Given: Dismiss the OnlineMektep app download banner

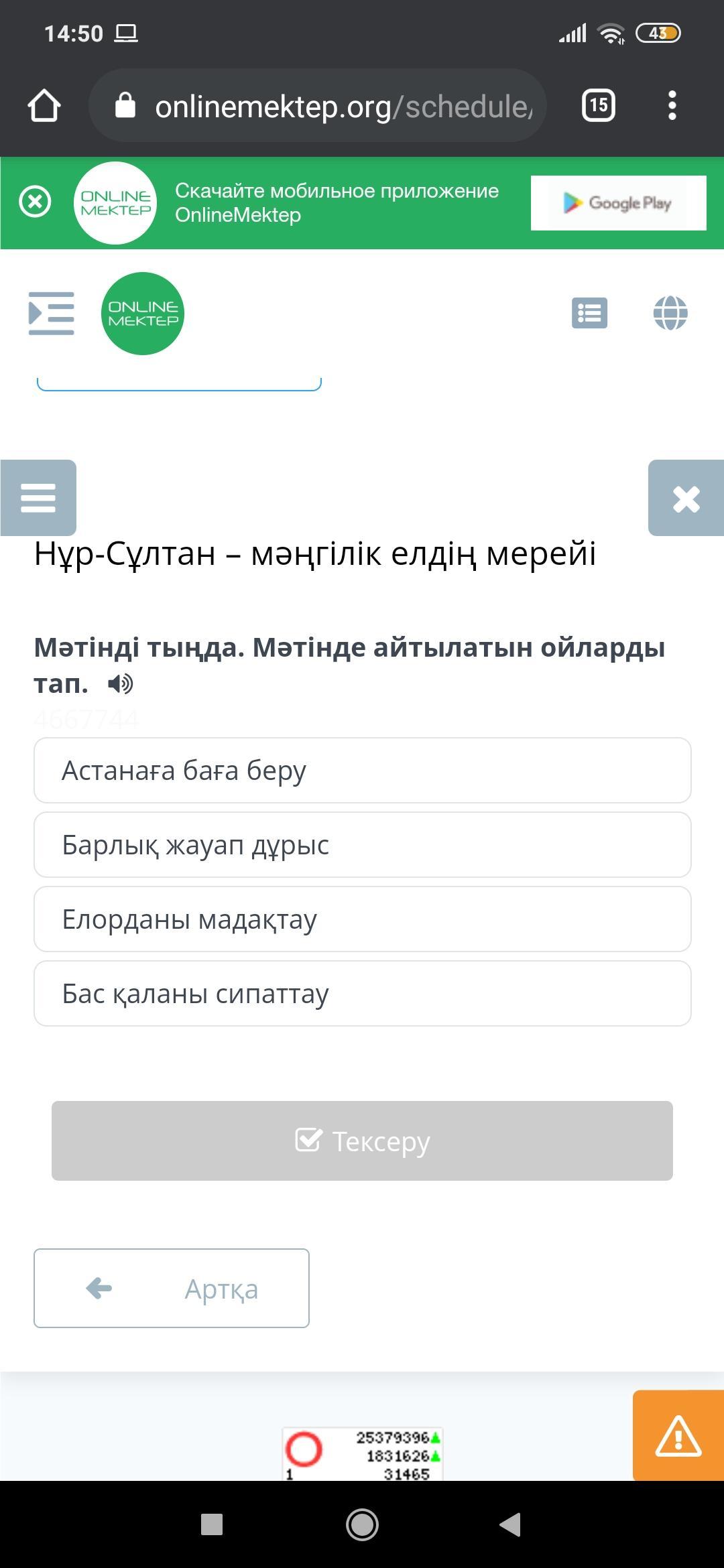Looking at the screenshot, I should [x=36, y=202].
